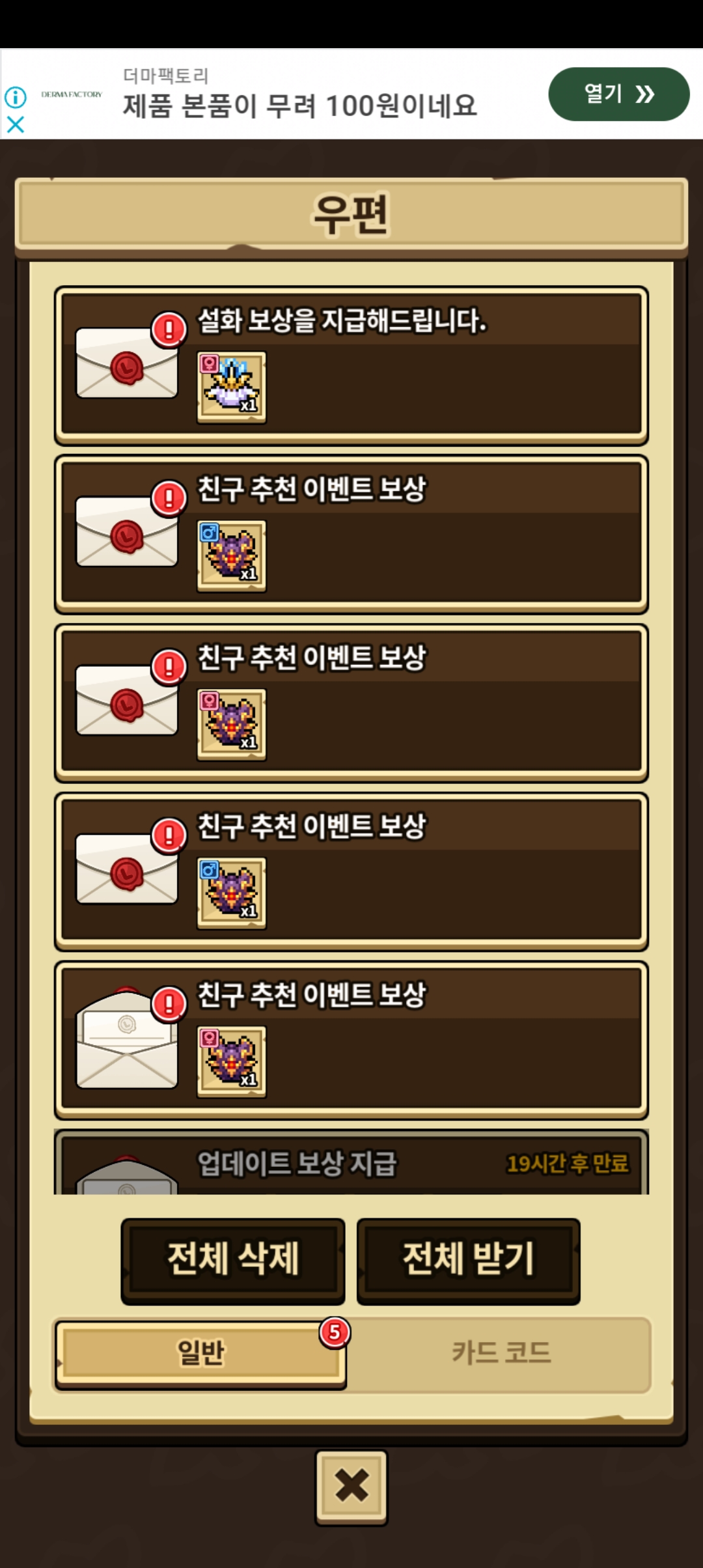Tap 전체 삭제 to delete all mail
Image resolution: width=703 pixels, height=1568 pixels.
(x=233, y=1261)
